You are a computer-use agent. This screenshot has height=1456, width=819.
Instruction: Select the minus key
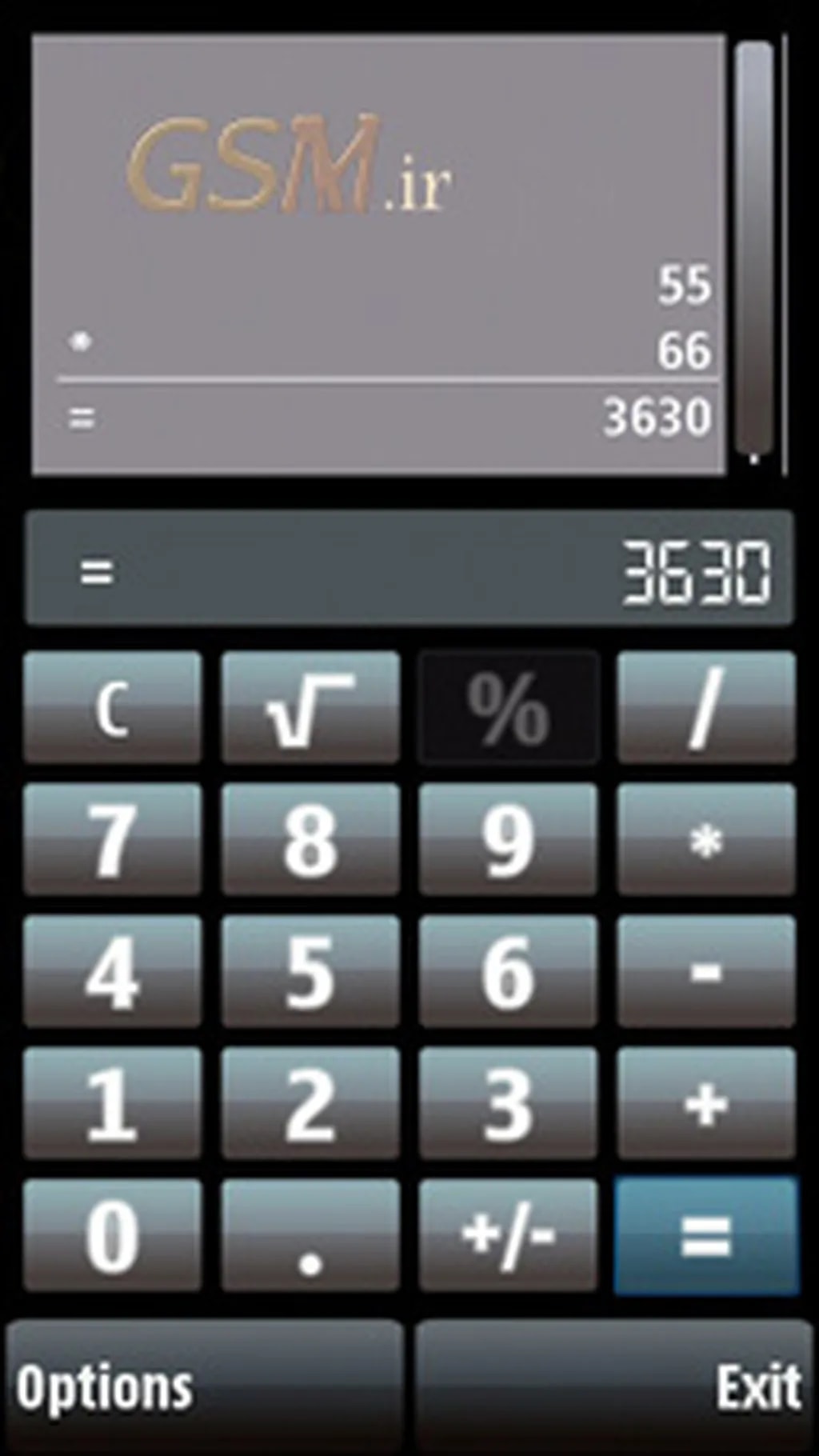point(705,971)
